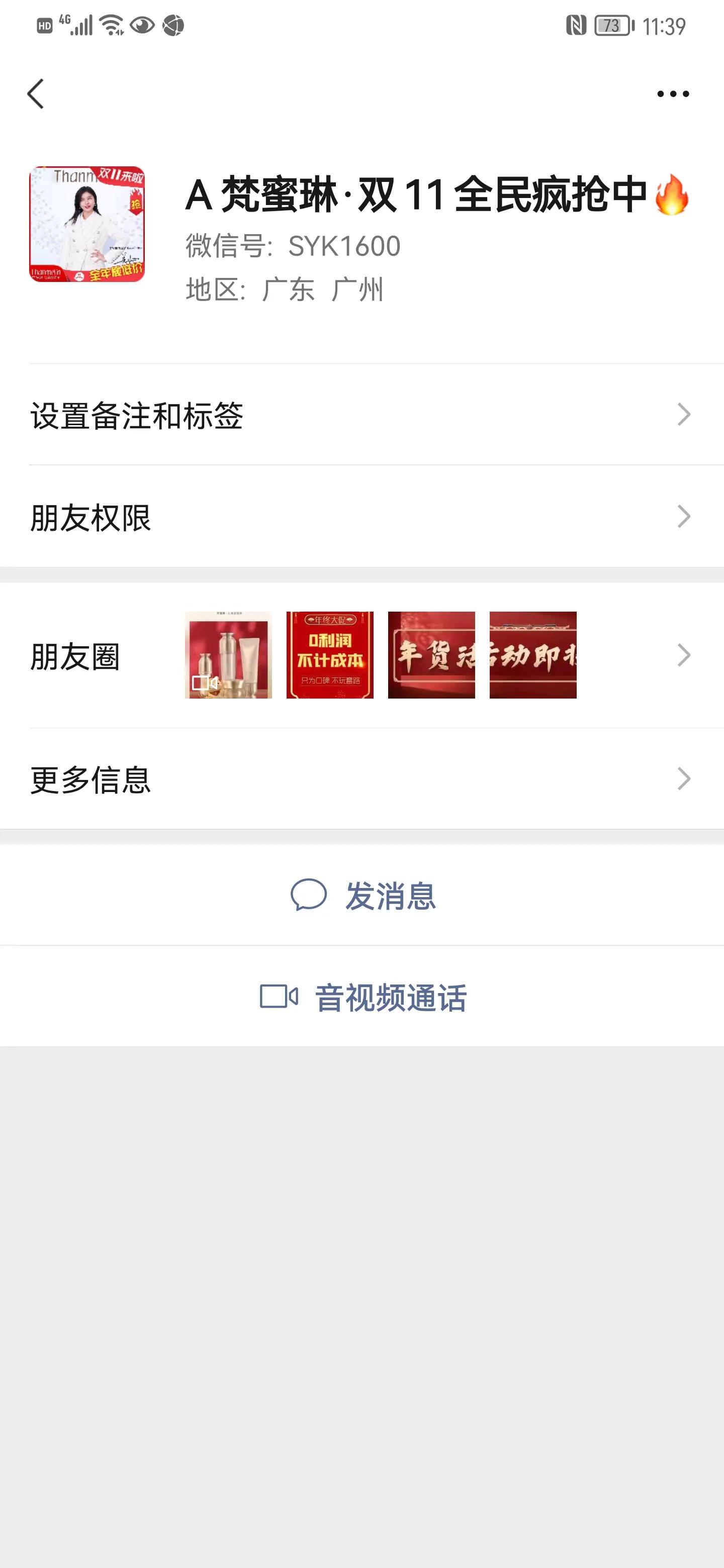Go back using the top-left arrow
The height and width of the screenshot is (1568, 724).
point(36,94)
